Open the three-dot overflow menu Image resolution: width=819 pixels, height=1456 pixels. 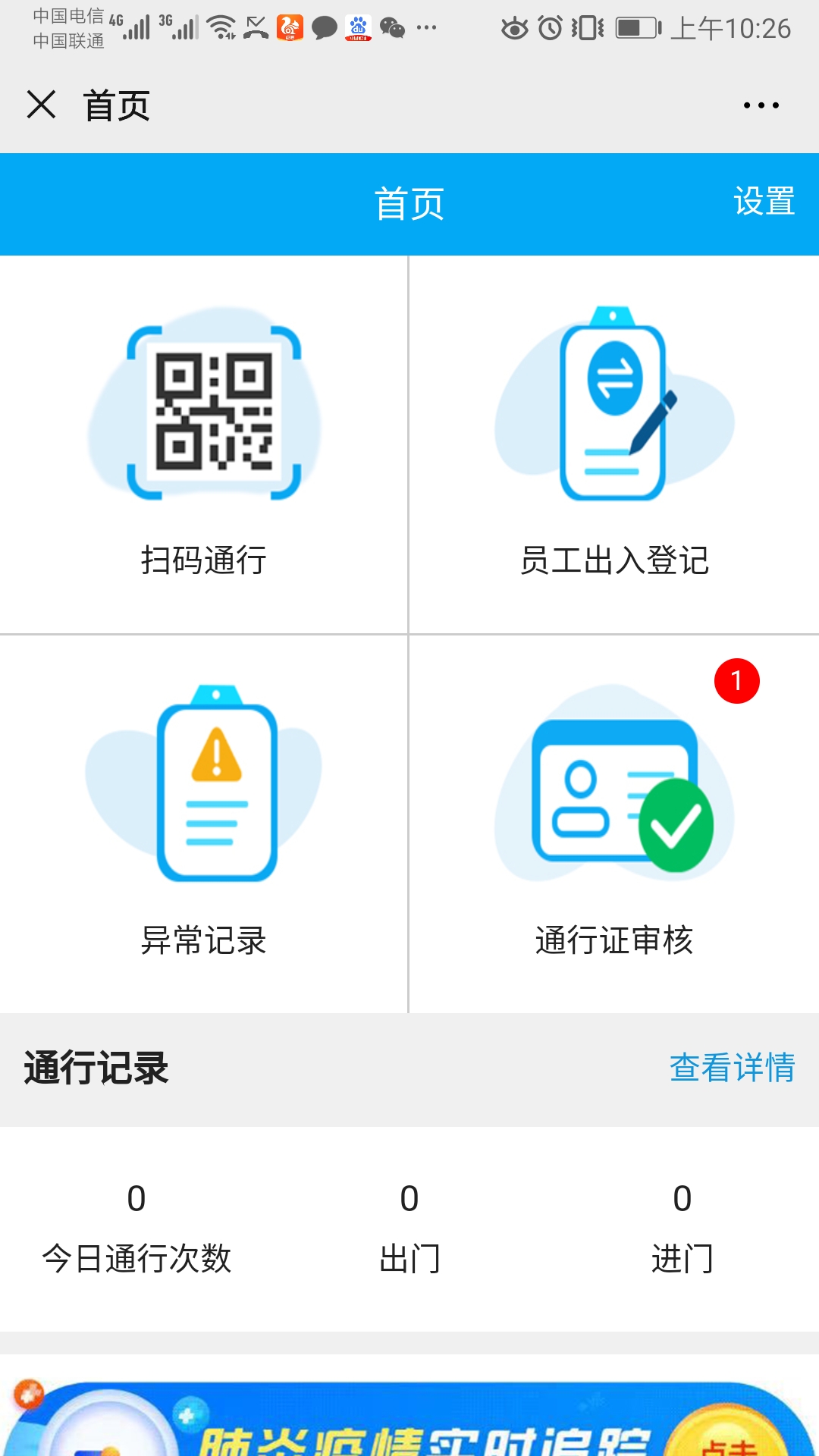click(761, 105)
